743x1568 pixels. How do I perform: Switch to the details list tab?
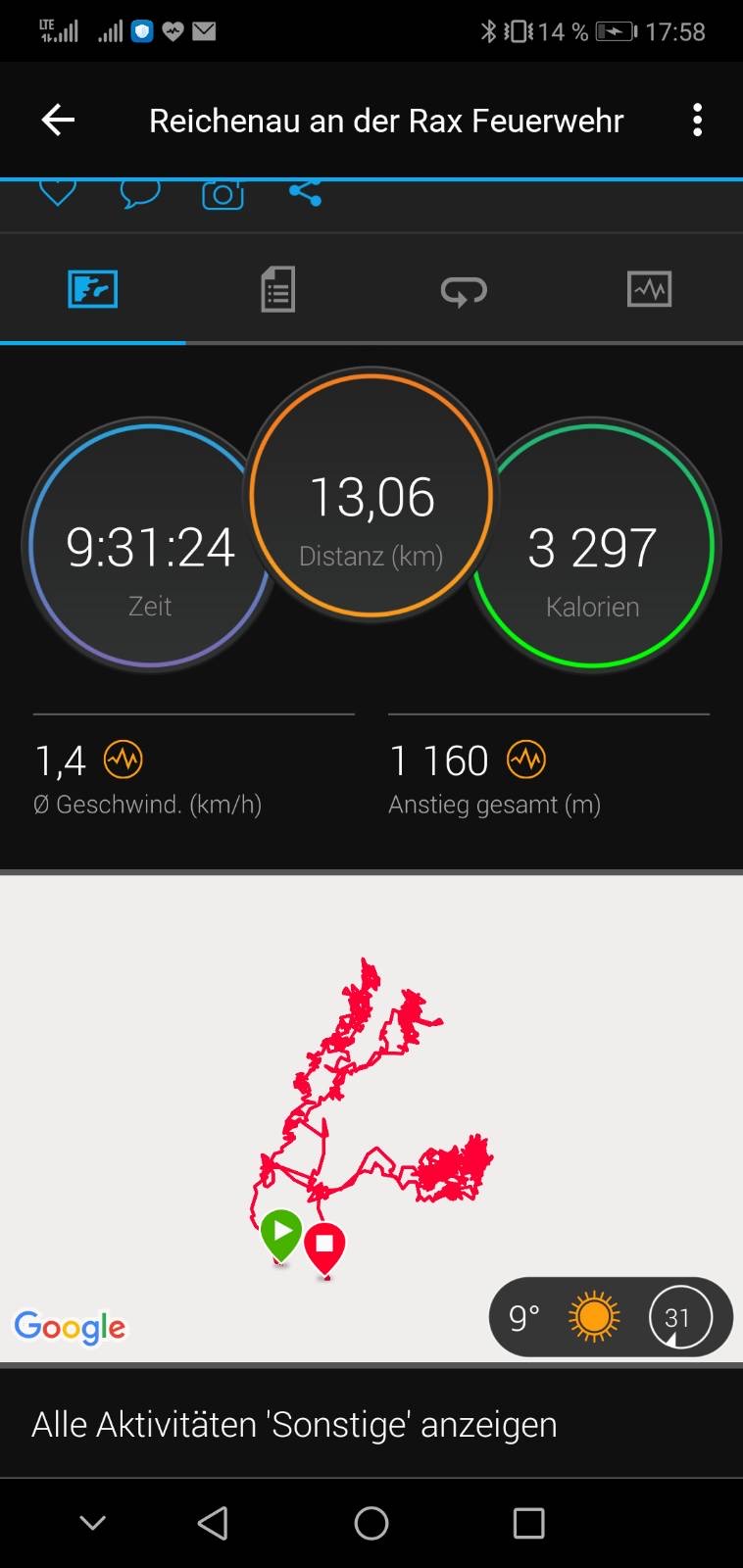pyautogui.click(x=277, y=290)
